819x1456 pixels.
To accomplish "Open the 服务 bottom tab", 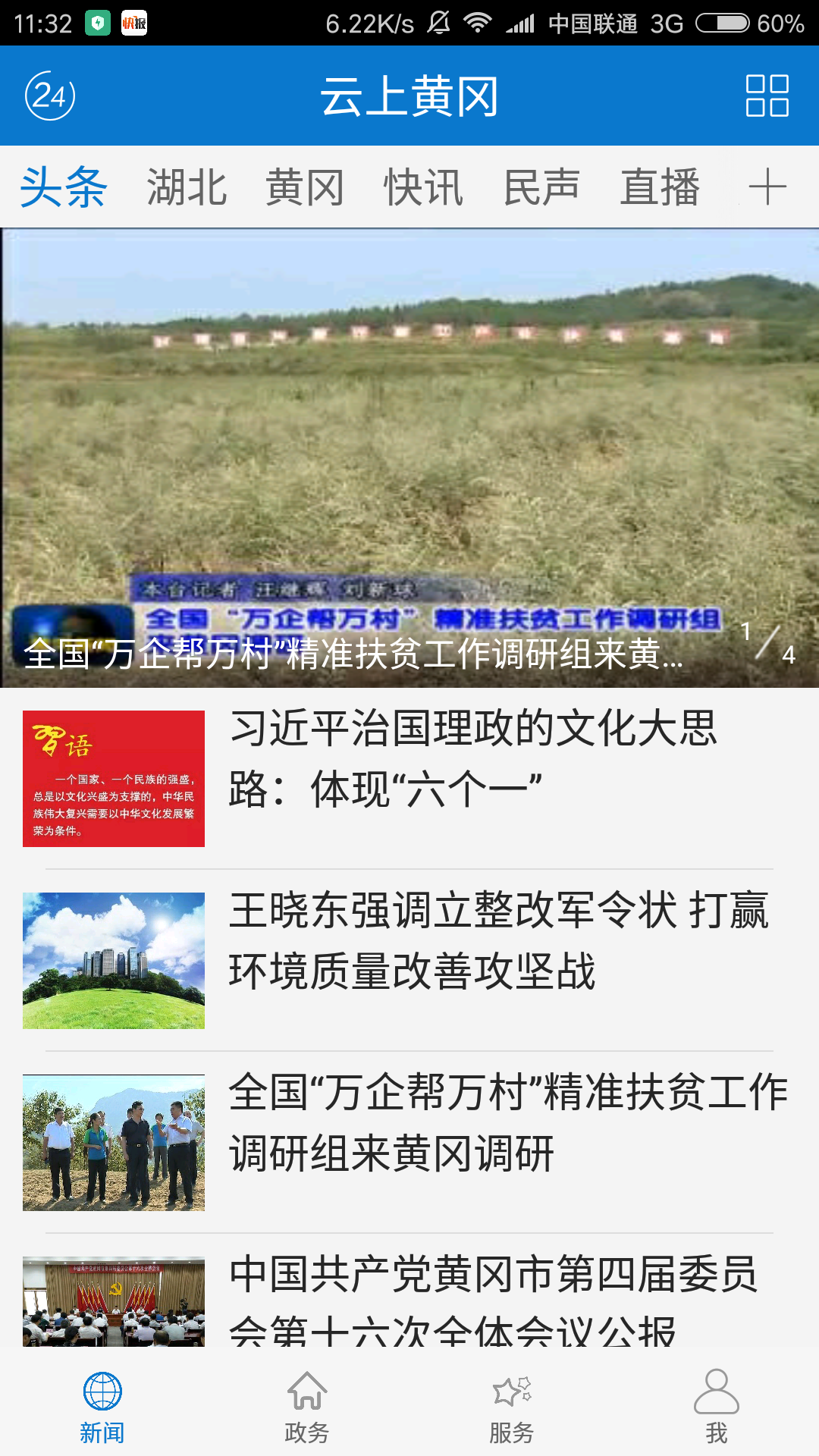I will pos(512,1406).
